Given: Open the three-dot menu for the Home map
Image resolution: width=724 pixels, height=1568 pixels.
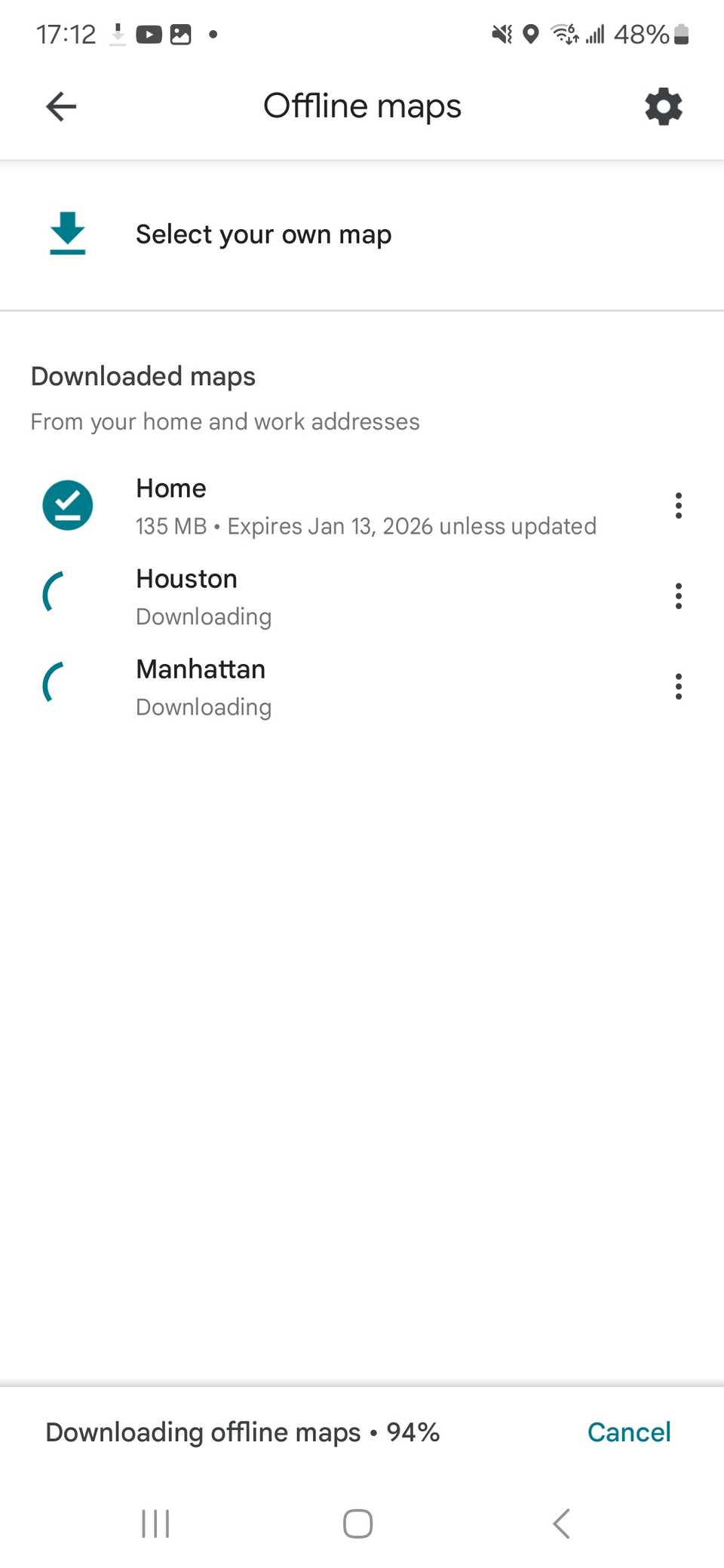Looking at the screenshot, I should 678,505.
